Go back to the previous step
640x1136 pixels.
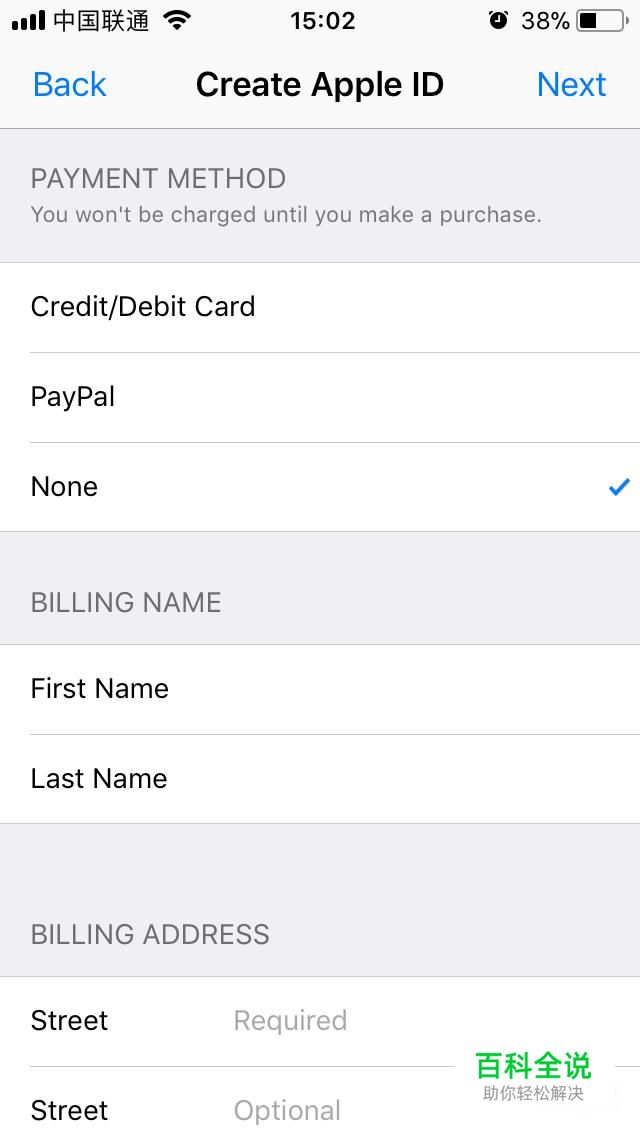(69, 85)
